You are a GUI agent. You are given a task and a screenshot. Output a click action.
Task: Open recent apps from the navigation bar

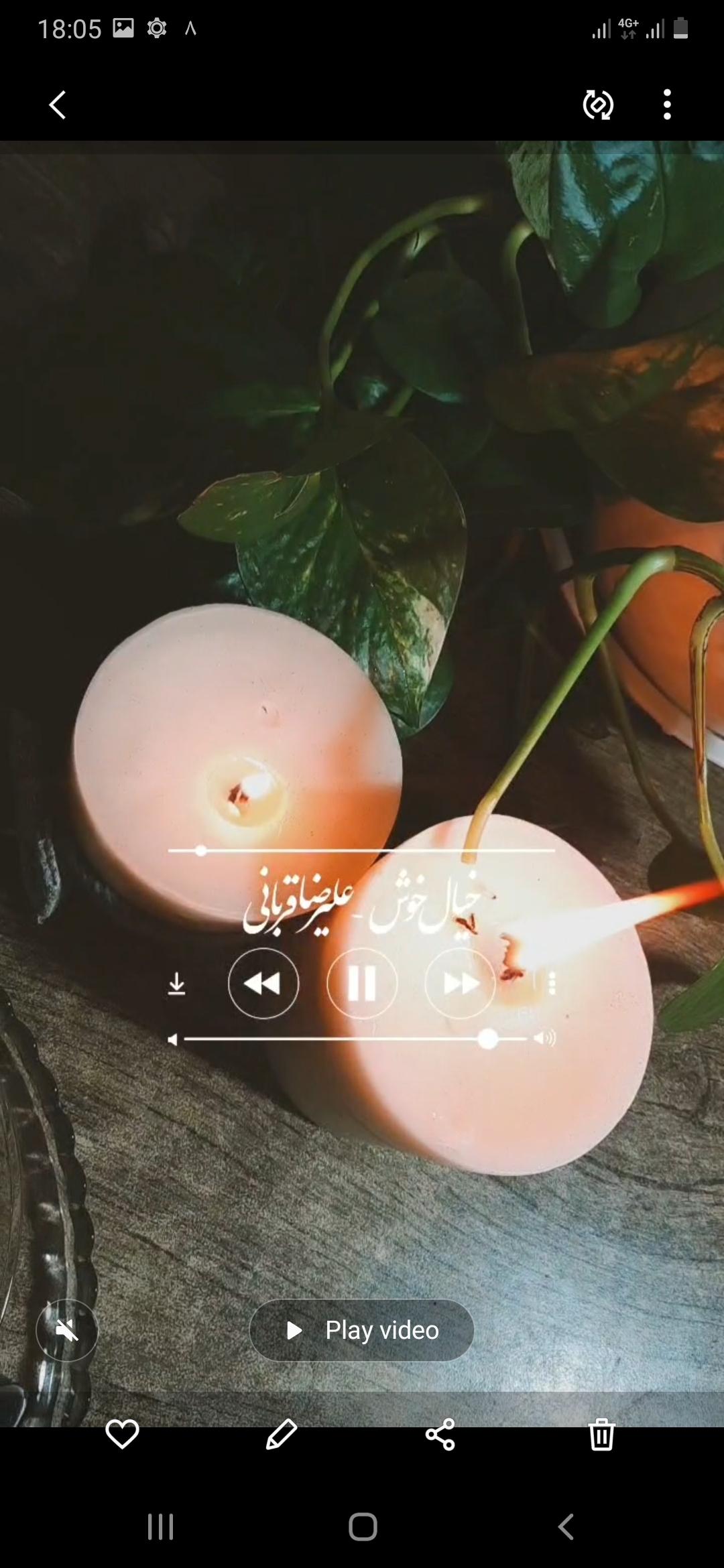[160, 1527]
